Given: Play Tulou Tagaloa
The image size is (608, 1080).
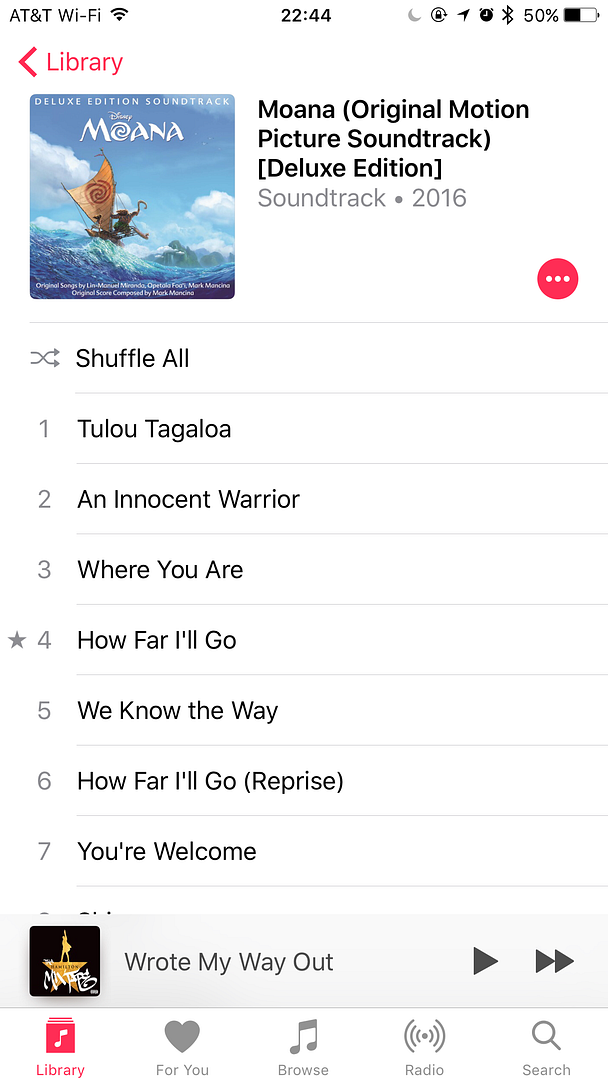Looking at the screenshot, I should coord(154,429).
